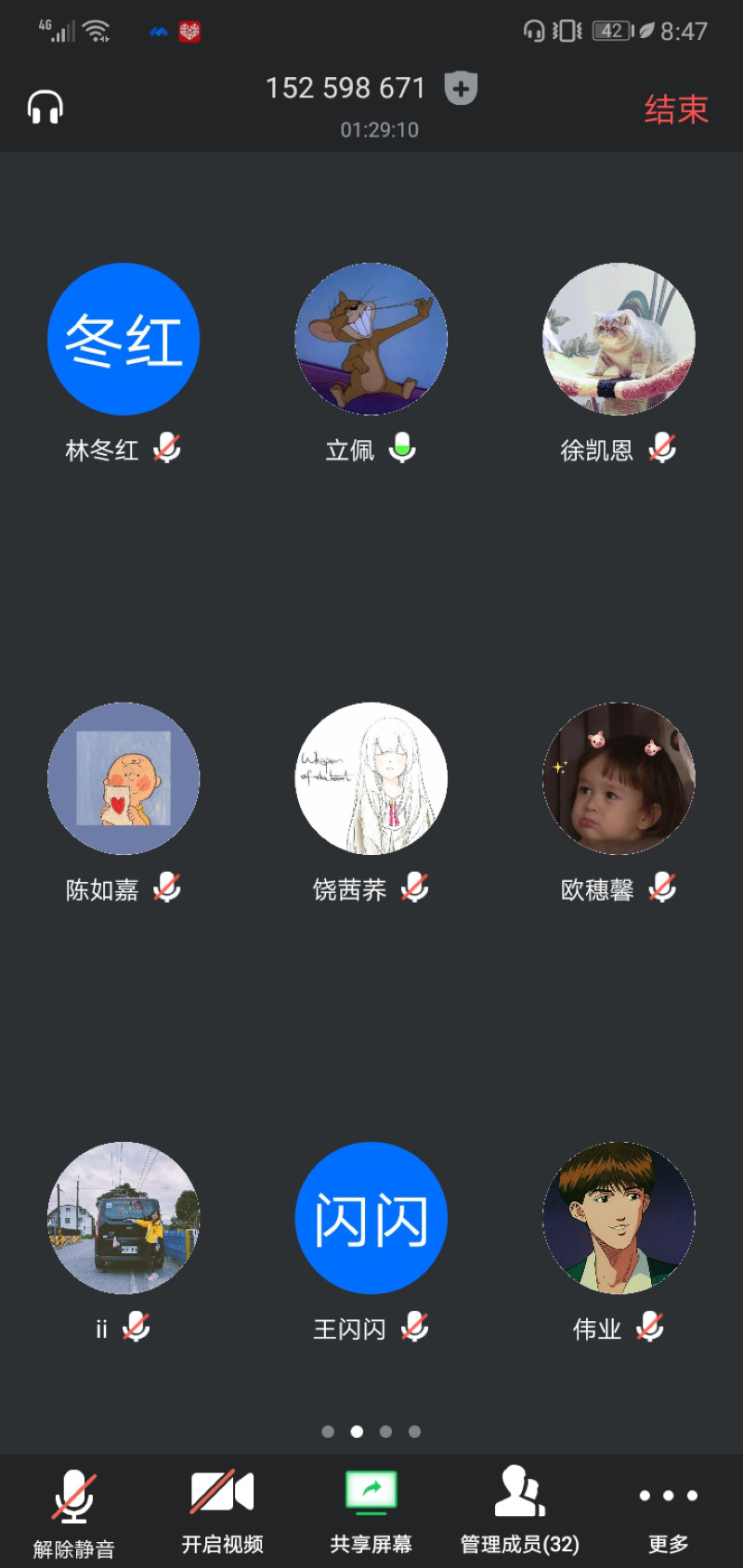This screenshot has width=743, height=1568.
Task: Turn on the camera with 开启视频
Action: pyautogui.click(x=223, y=1511)
